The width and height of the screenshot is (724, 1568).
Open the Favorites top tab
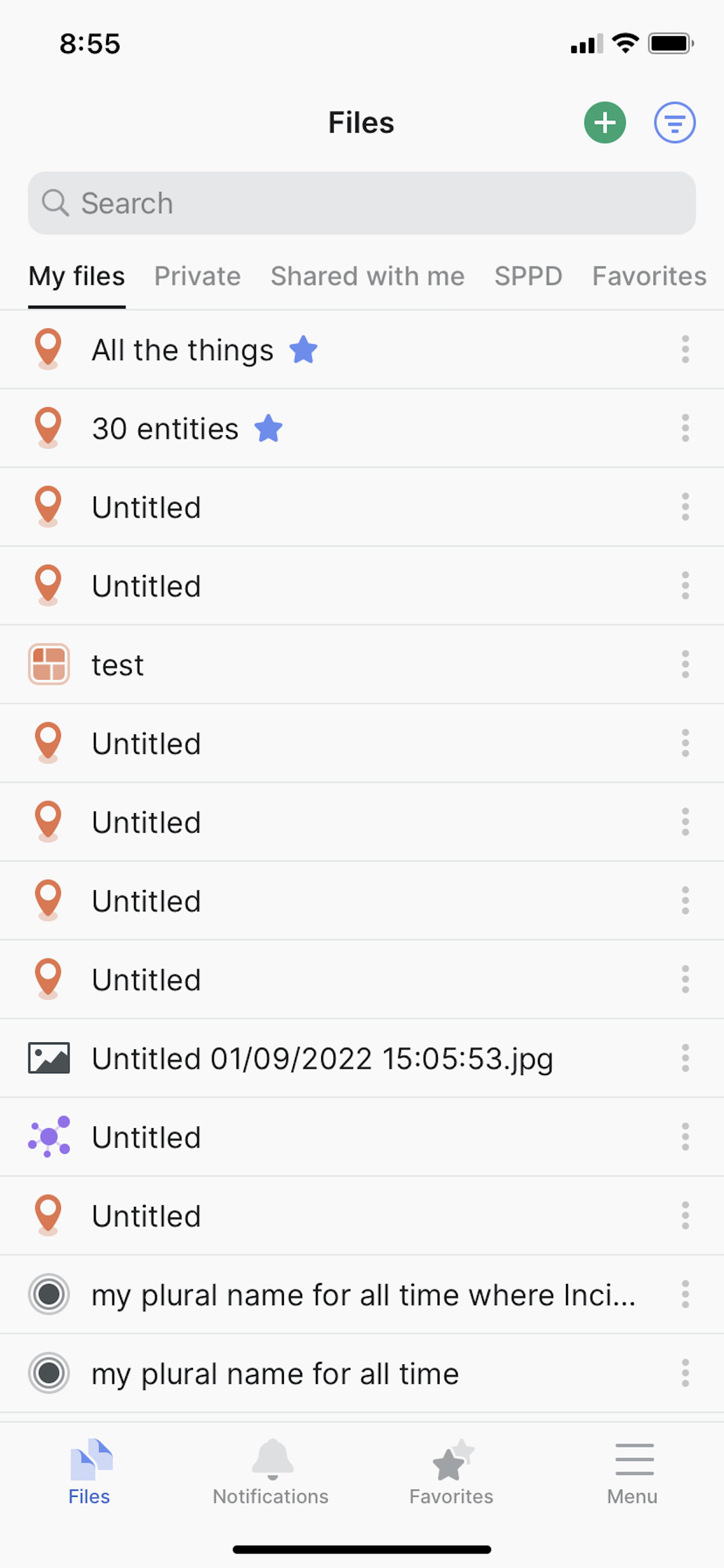[x=649, y=276]
